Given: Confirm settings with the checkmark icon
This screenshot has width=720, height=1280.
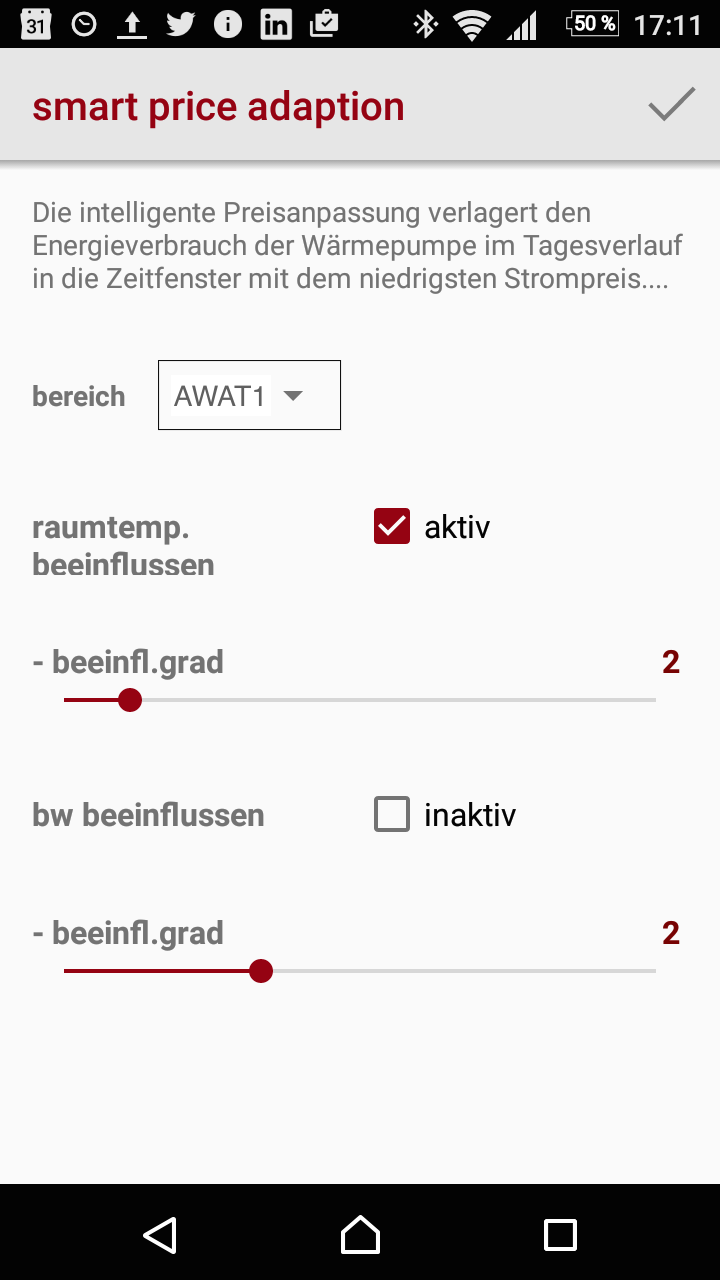Looking at the screenshot, I should pos(672,105).
